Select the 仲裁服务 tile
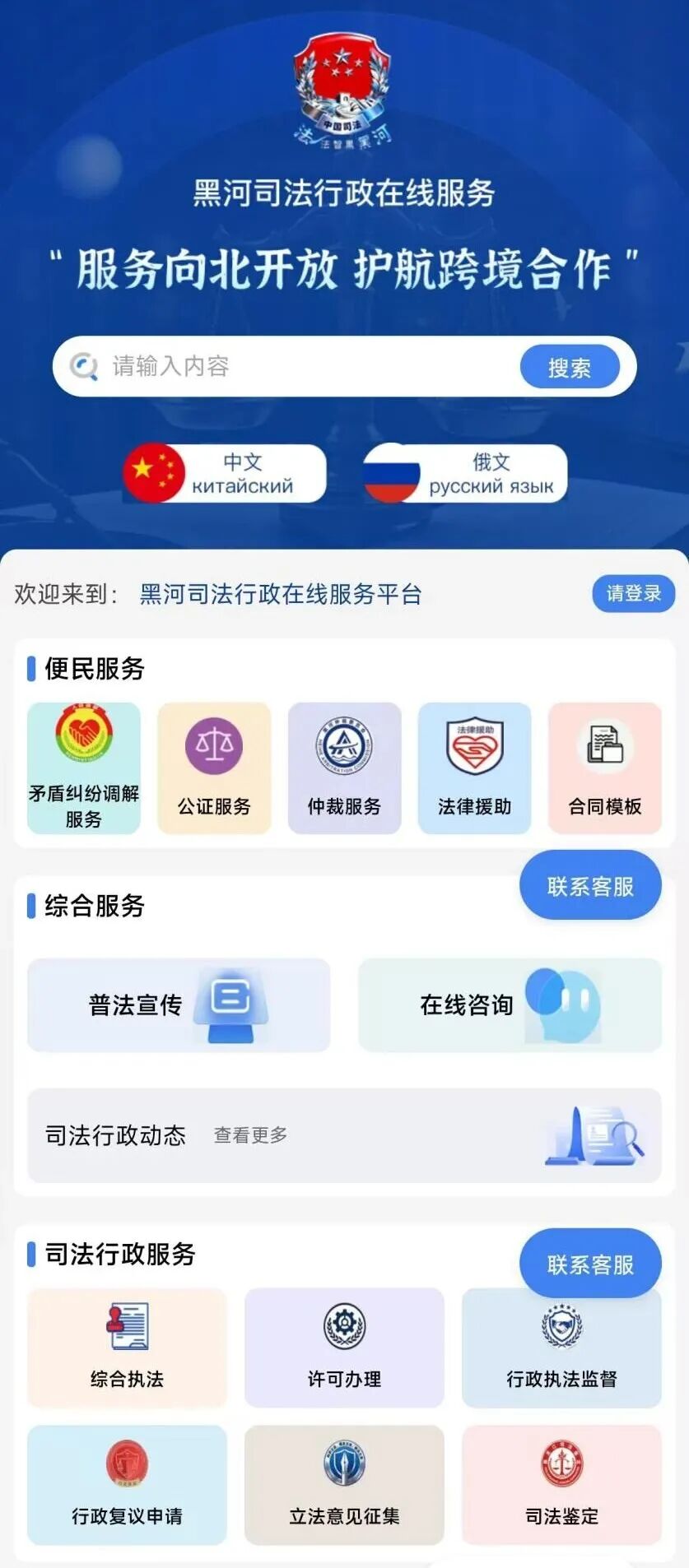Image resolution: width=689 pixels, height=1568 pixels. [344, 768]
